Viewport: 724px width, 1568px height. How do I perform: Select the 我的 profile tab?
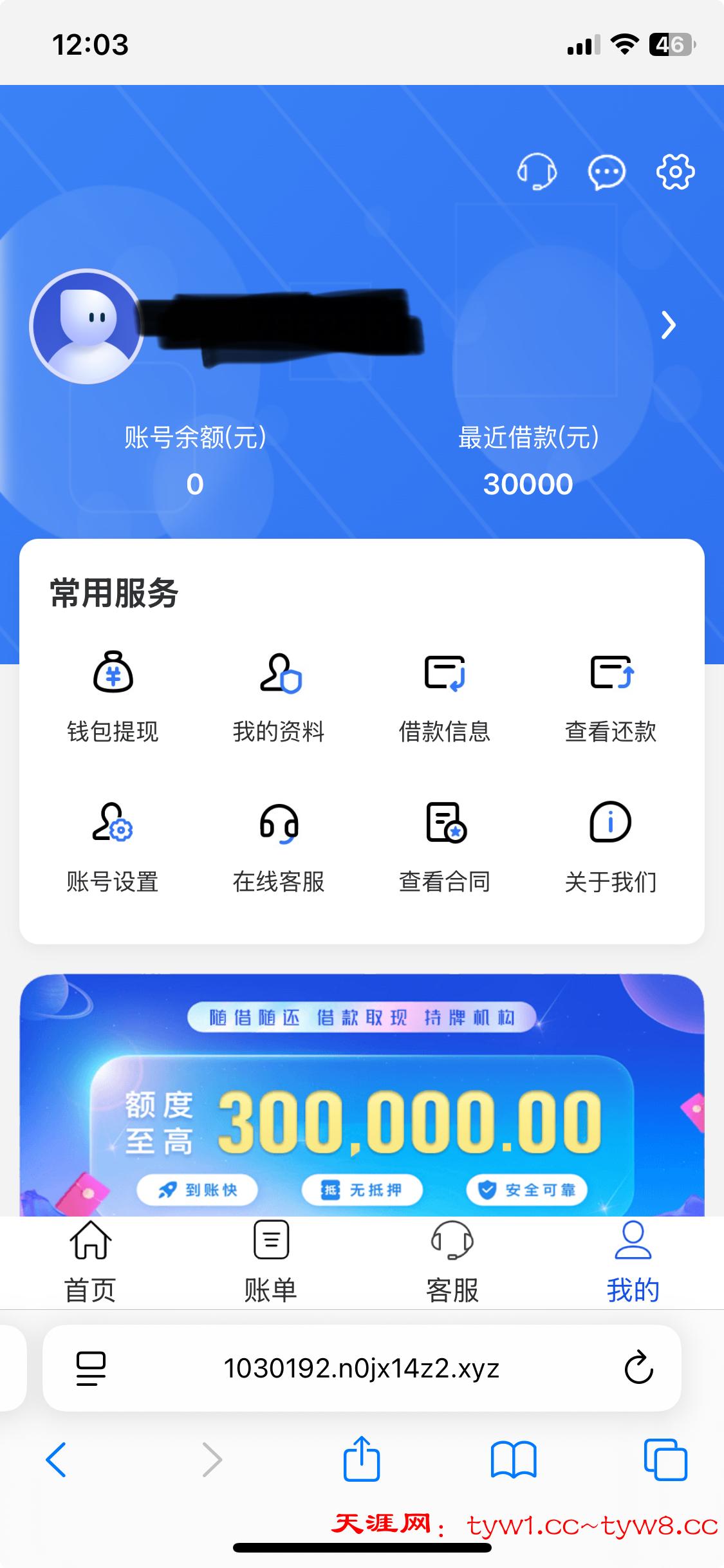click(x=633, y=1262)
